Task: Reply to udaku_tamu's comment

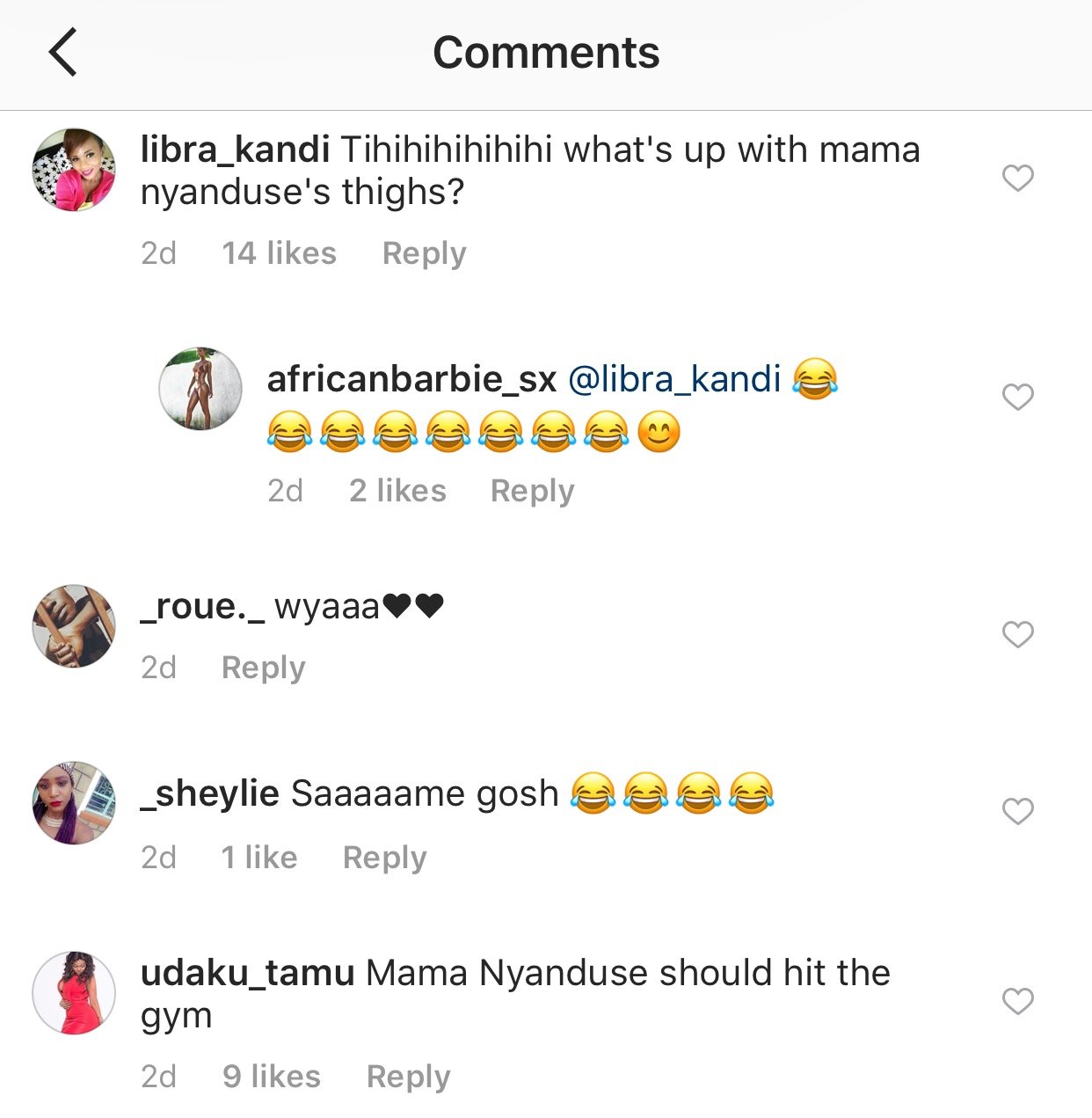Action: (408, 1077)
